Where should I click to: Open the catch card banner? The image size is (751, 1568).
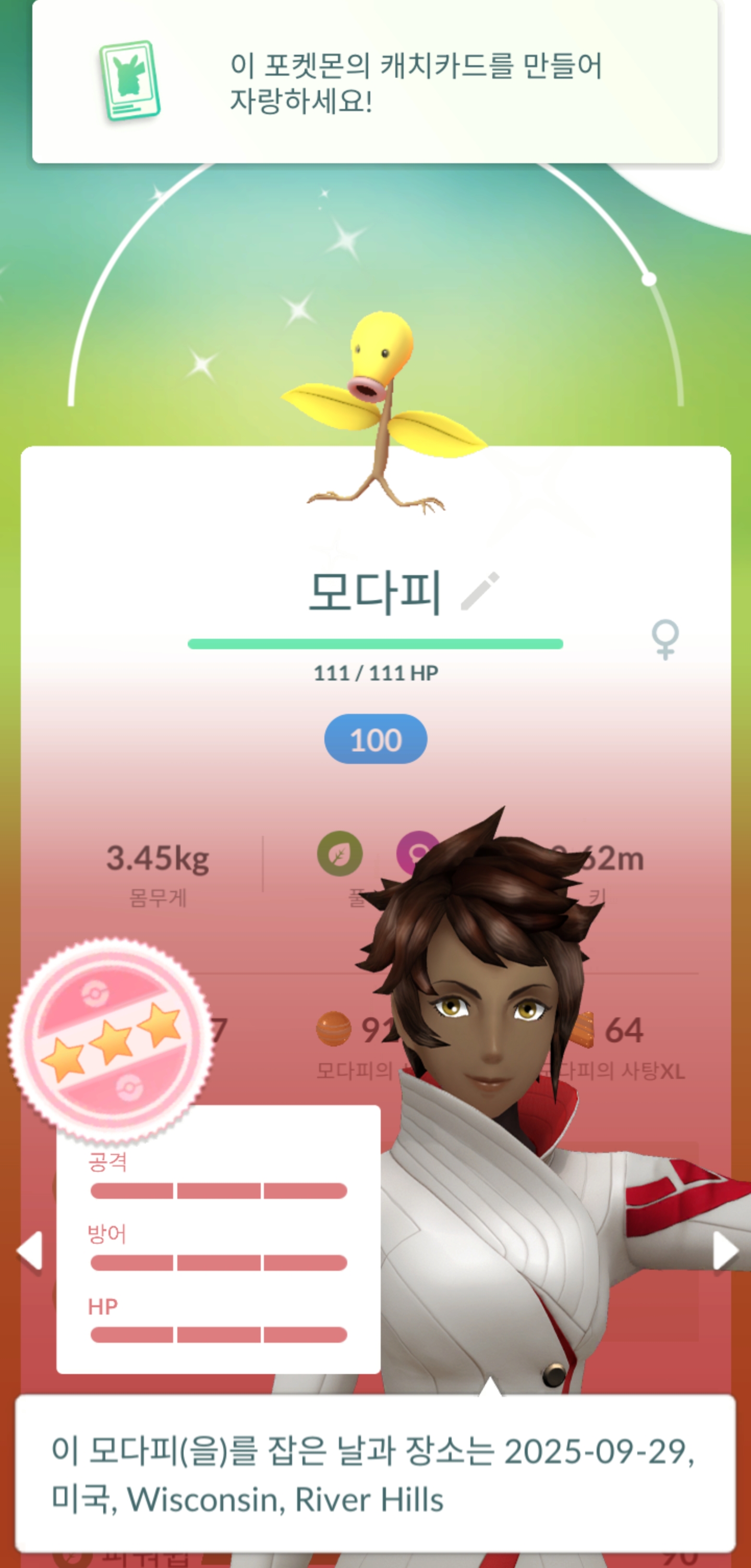pyautogui.click(x=375, y=82)
